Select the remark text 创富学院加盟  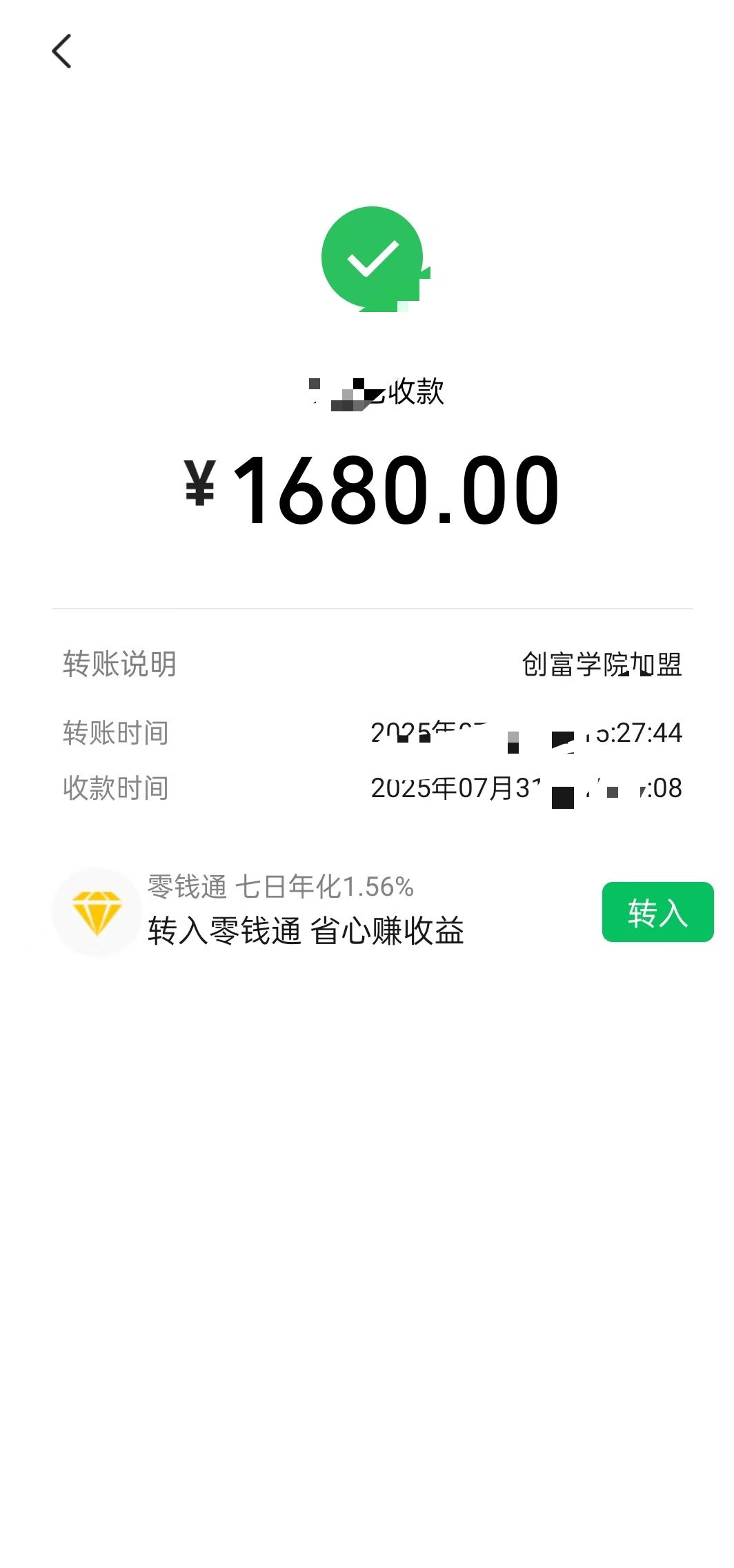coord(602,665)
